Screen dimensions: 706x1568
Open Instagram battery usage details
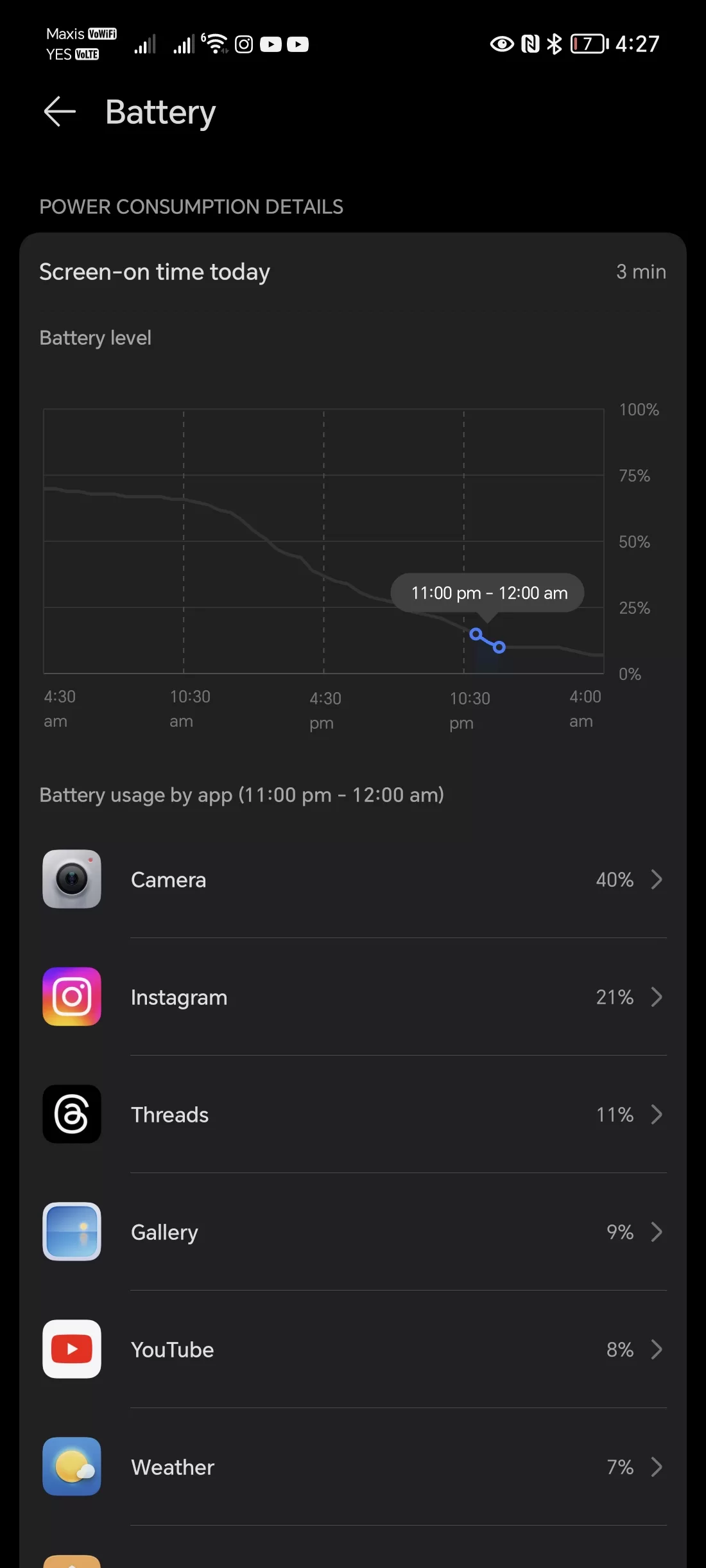pos(353,997)
